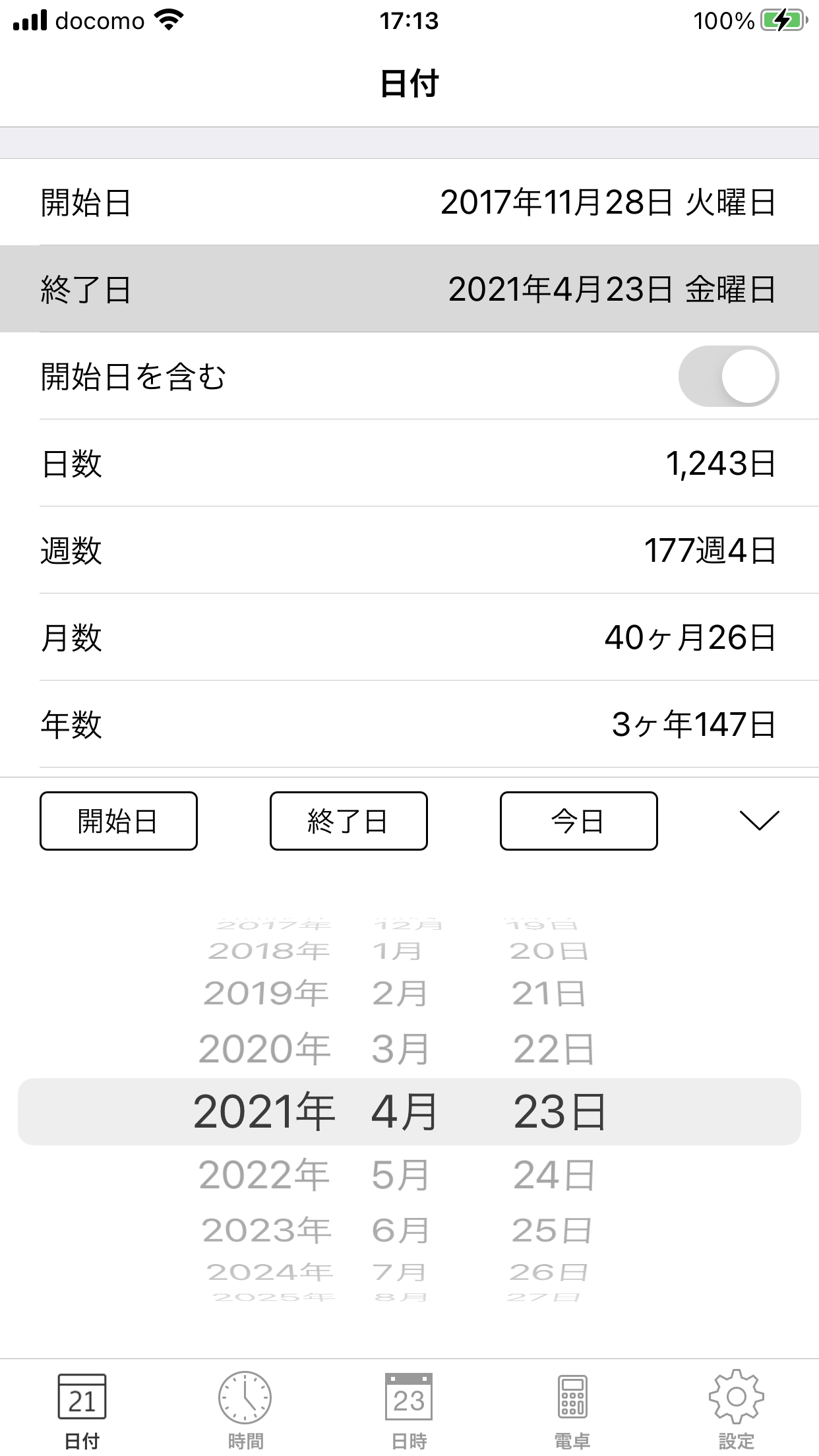Select the 開始日 start date row
The height and width of the screenshot is (1456, 819).
409,202
